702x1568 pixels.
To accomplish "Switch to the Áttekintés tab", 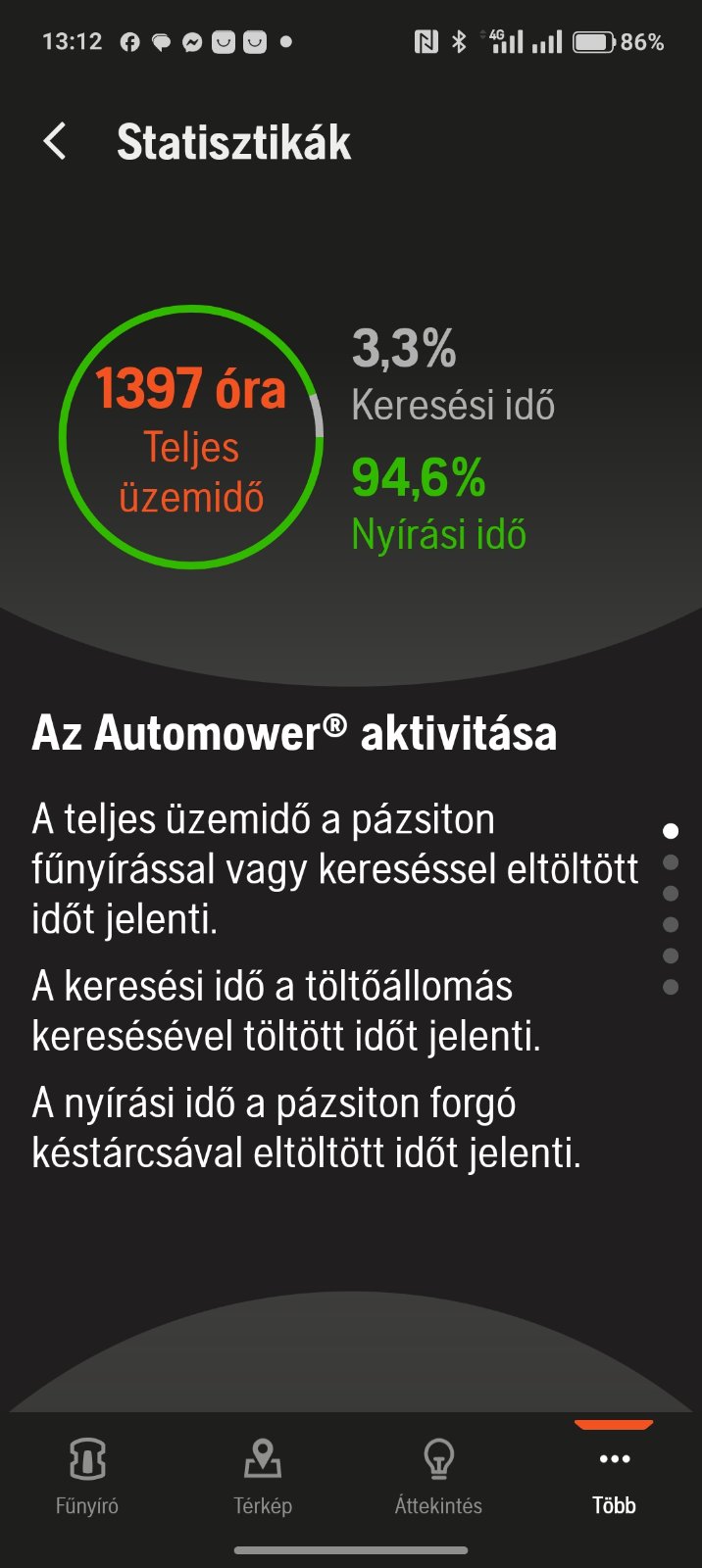I will (438, 1476).
